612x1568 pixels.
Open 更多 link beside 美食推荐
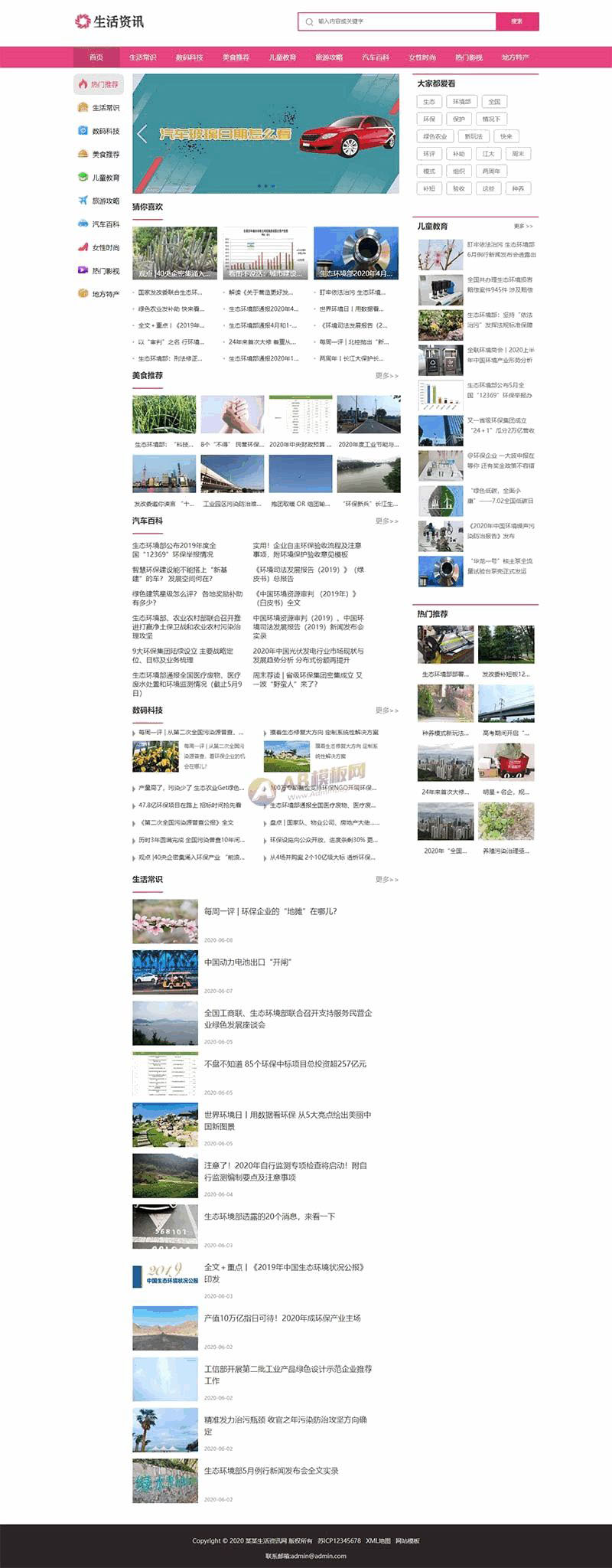coord(386,376)
